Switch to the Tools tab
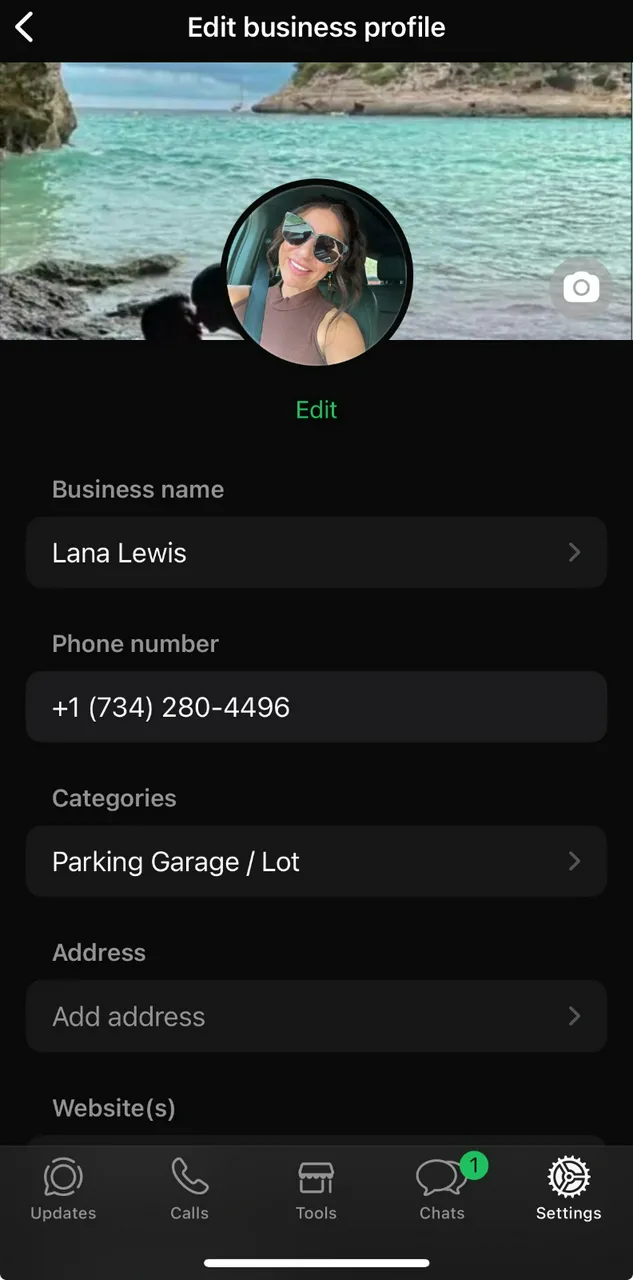The height and width of the screenshot is (1280, 633). coord(316,1190)
